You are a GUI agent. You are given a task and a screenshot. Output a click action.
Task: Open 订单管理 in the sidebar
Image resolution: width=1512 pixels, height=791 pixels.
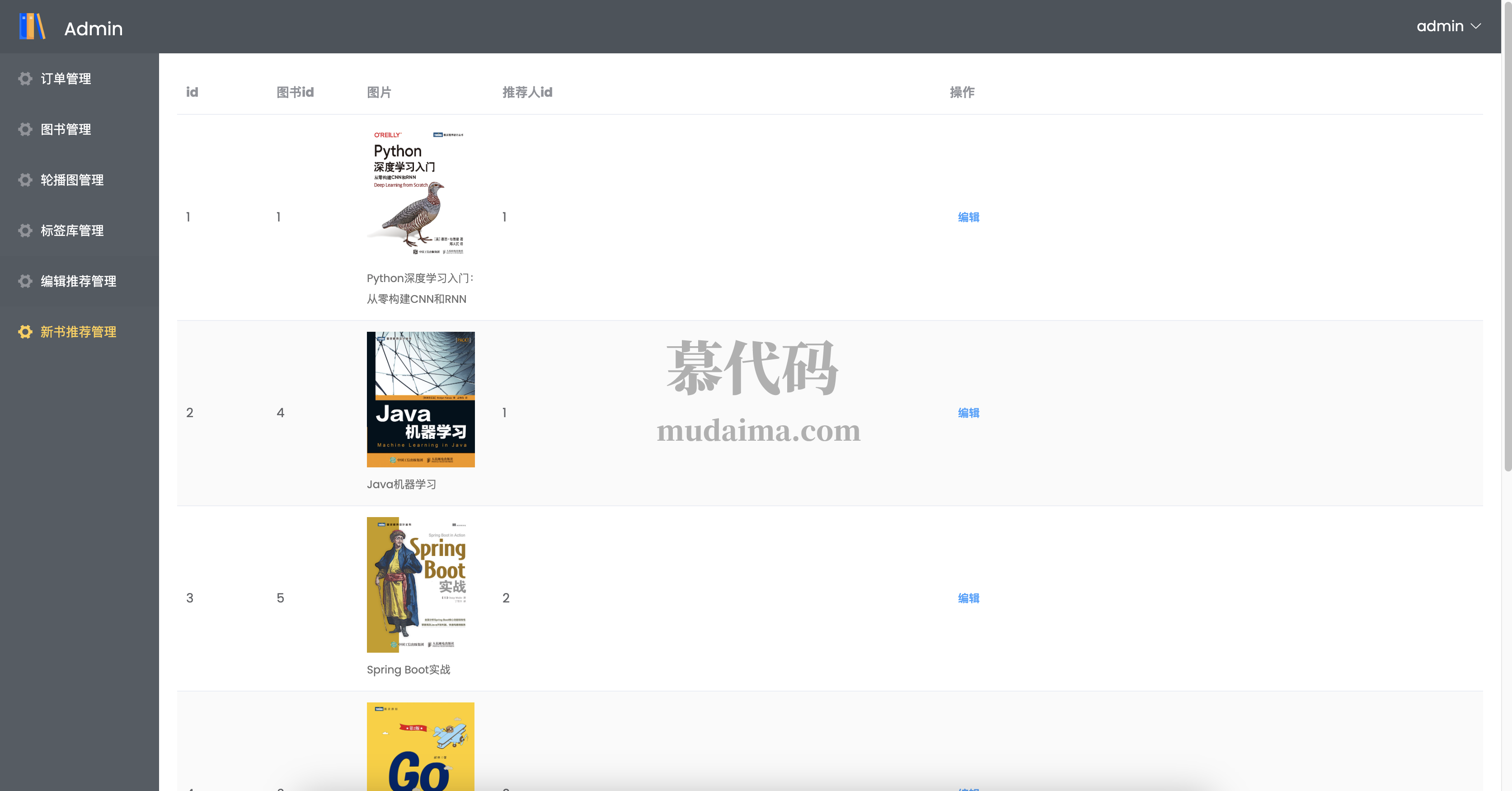click(66, 79)
